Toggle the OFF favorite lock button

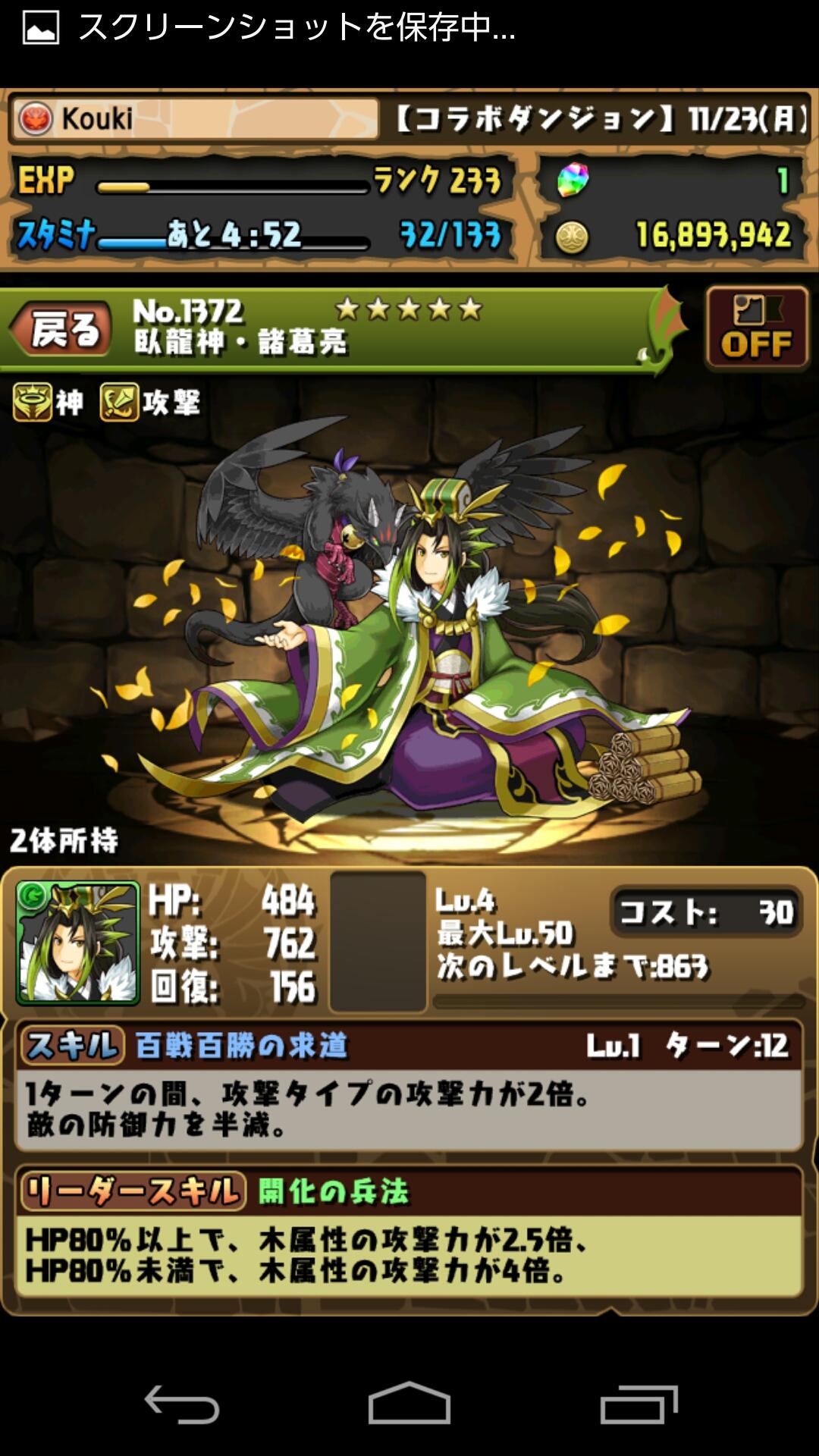[756, 328]
